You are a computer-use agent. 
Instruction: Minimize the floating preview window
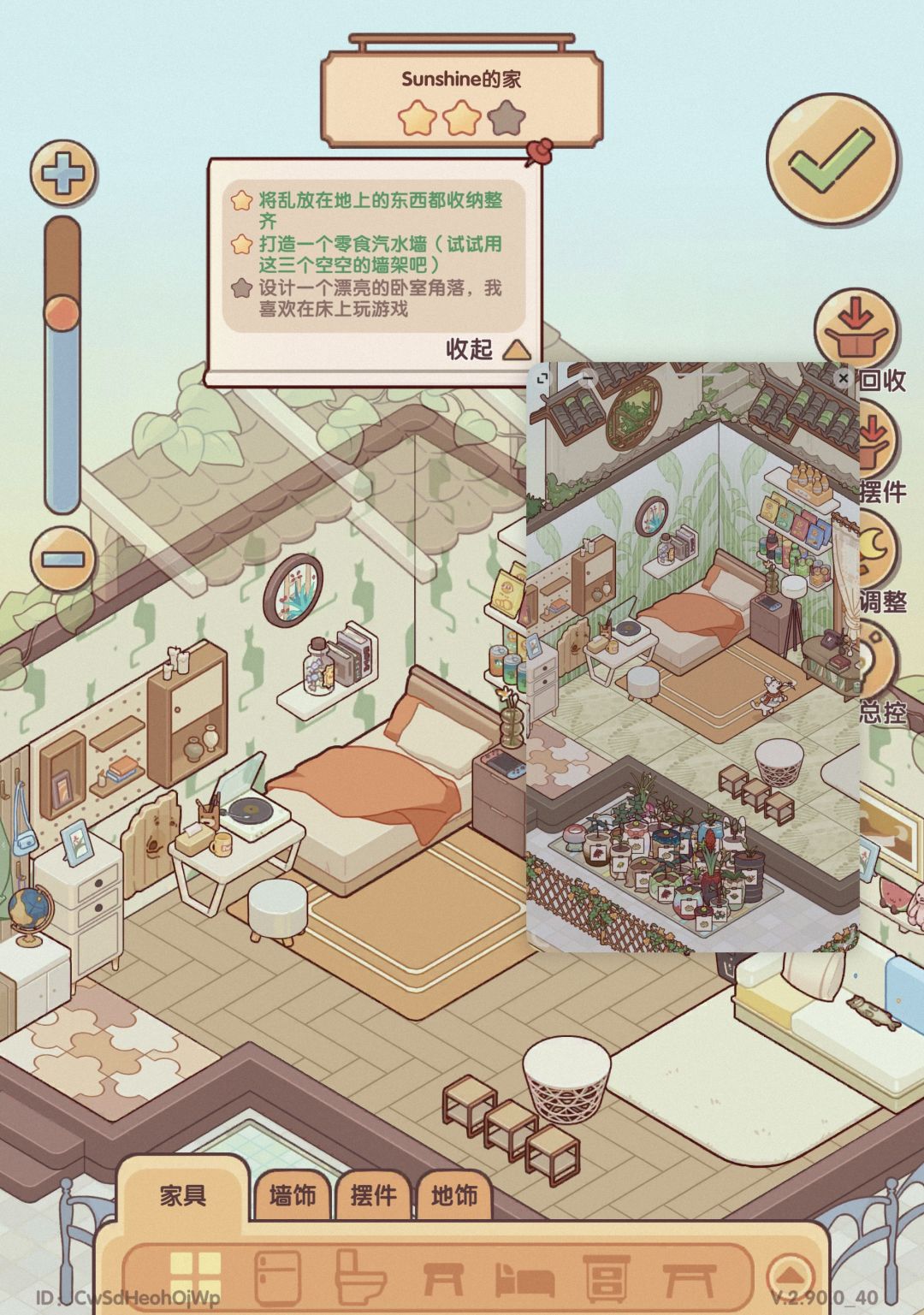pos(587,376)
